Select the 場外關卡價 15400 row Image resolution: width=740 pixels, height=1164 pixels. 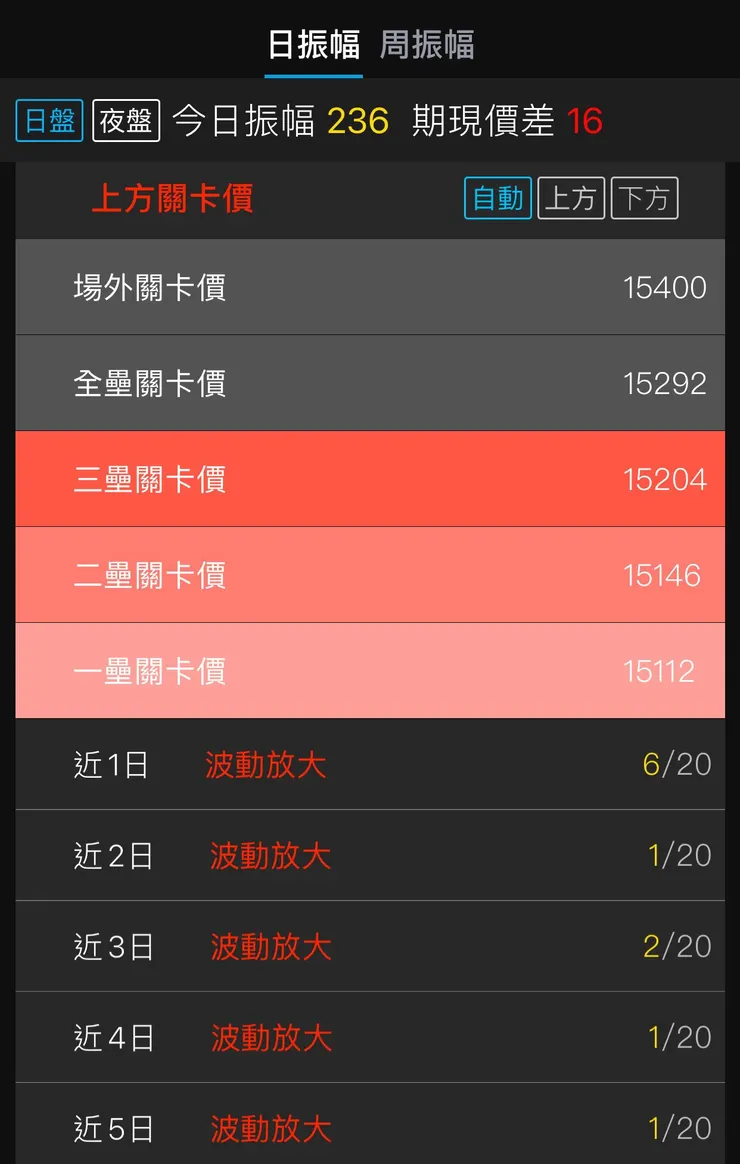pos(370,287)
